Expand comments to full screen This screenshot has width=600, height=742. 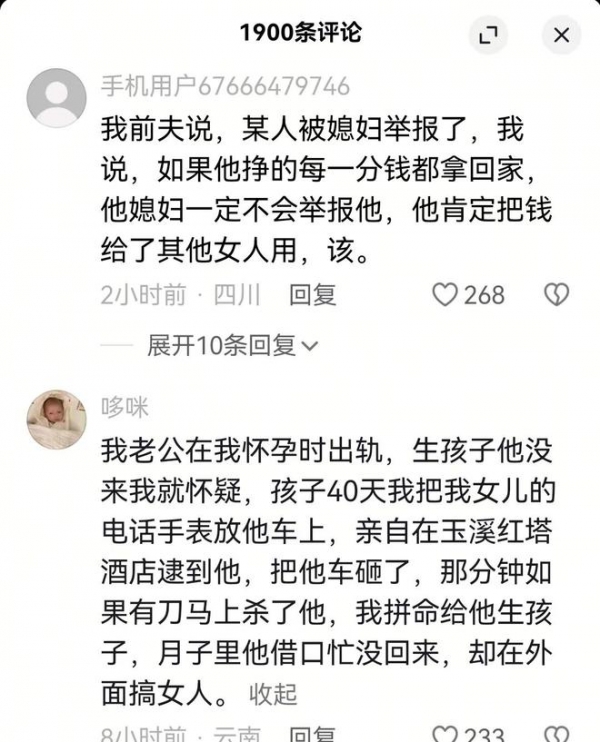[487, 37]
